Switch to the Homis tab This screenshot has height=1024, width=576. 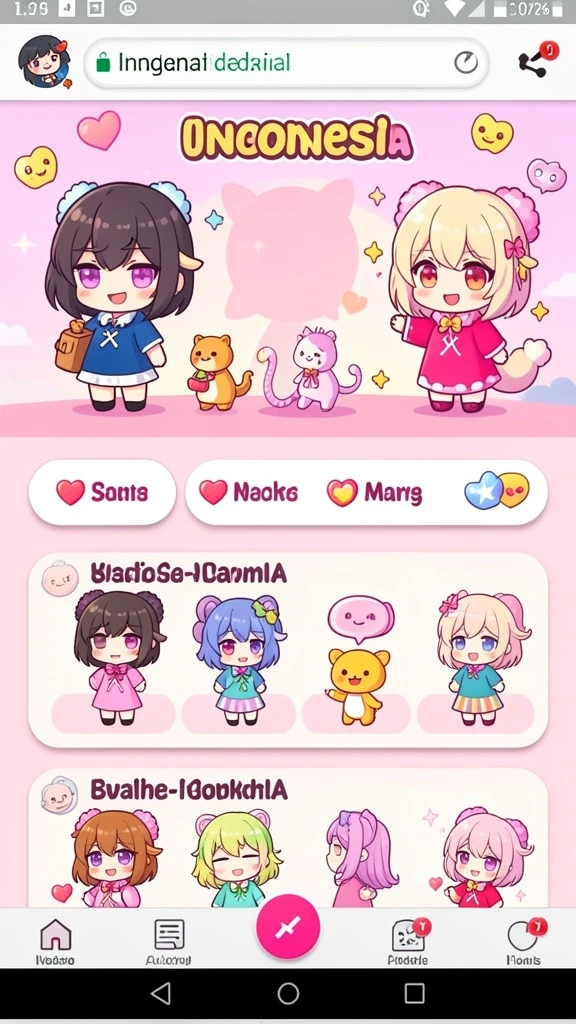[x=524, y=941]
